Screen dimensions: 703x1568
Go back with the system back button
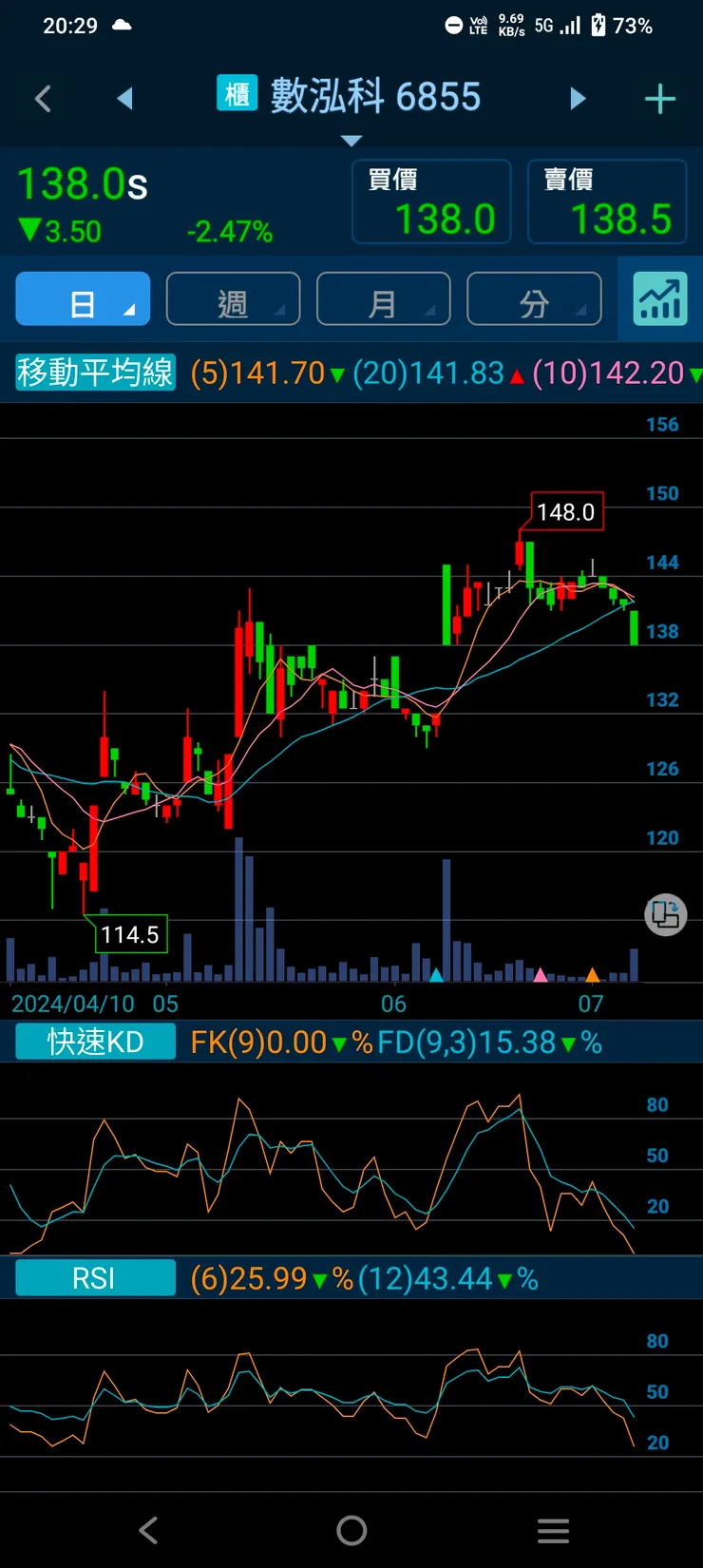[x=148, y=1530]
